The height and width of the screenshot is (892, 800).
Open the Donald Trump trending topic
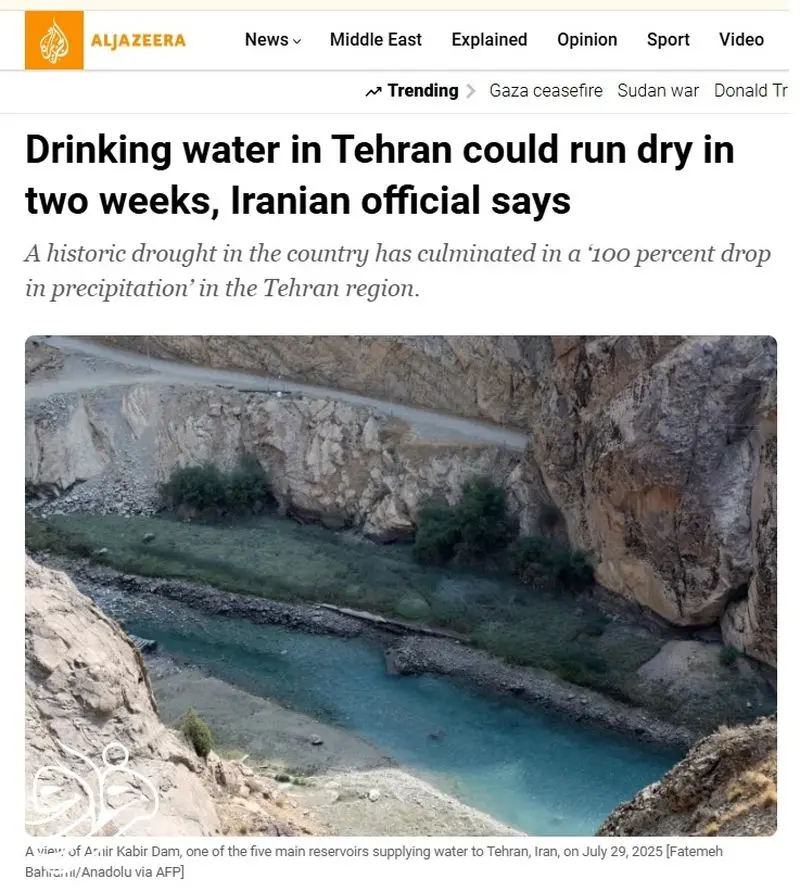(x=751, y=91)
